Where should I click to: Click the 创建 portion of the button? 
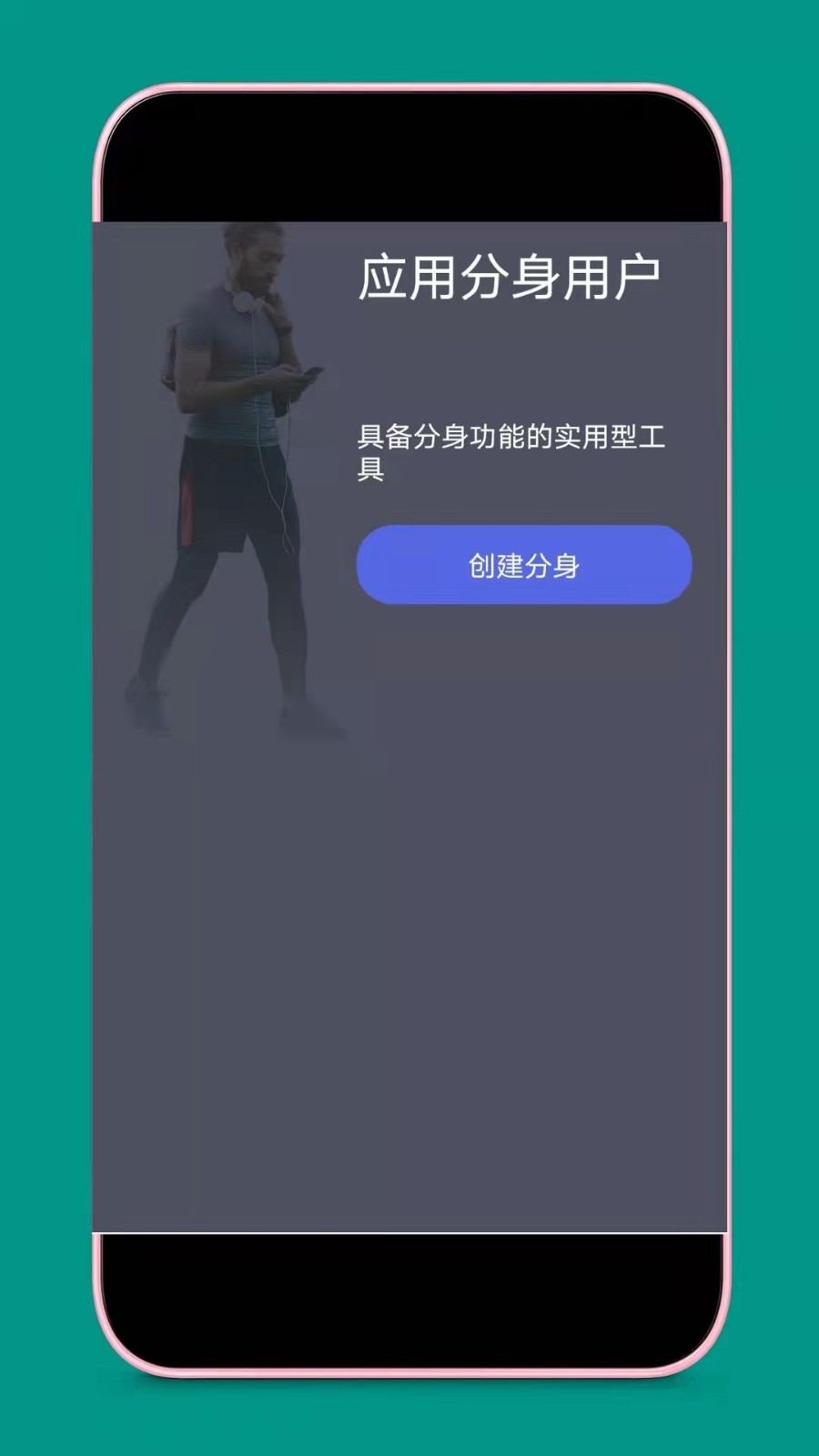pyautogui.click(x=496, y=566)
